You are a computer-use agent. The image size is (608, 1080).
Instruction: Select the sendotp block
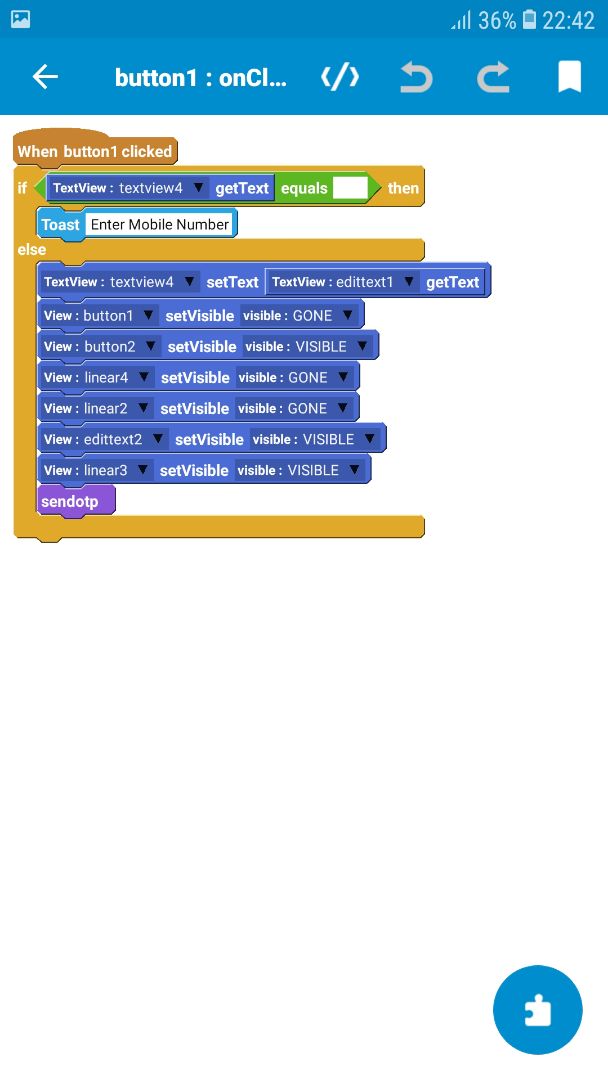click(71, 502)
